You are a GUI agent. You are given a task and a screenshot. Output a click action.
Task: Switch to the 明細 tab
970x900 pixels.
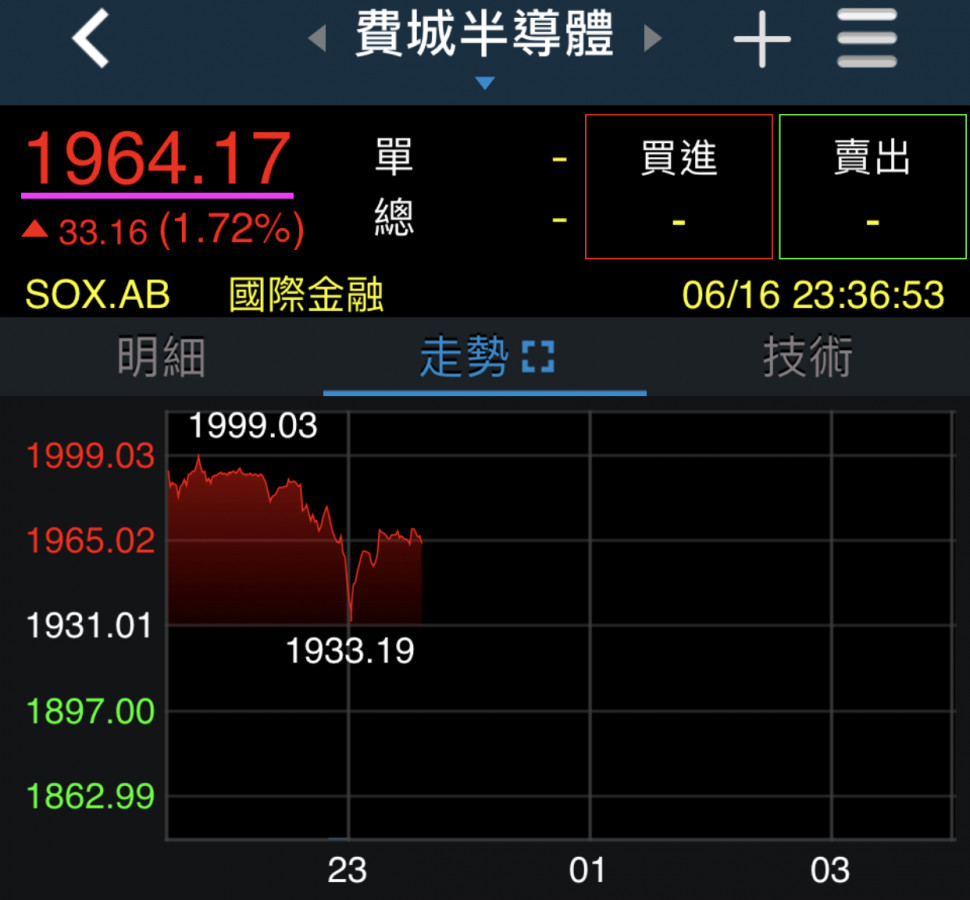(161, 357)
